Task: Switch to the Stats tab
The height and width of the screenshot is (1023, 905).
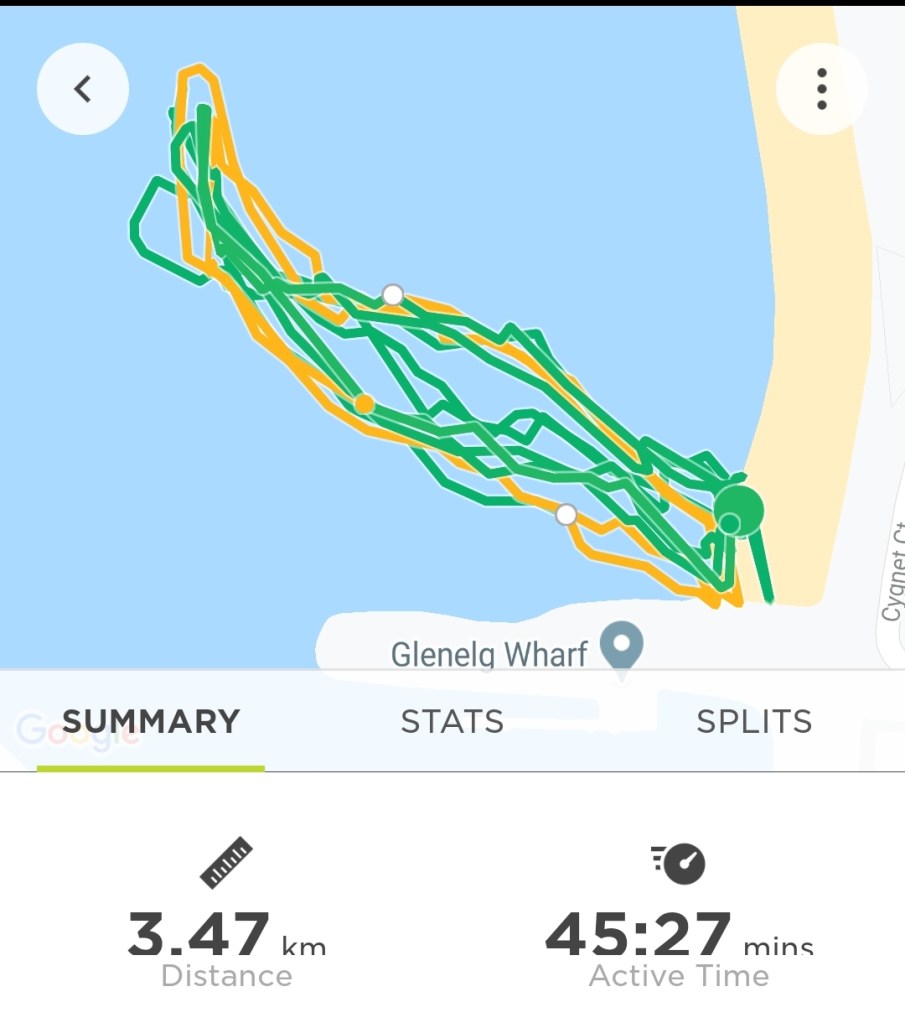Action: pos(452,721)
